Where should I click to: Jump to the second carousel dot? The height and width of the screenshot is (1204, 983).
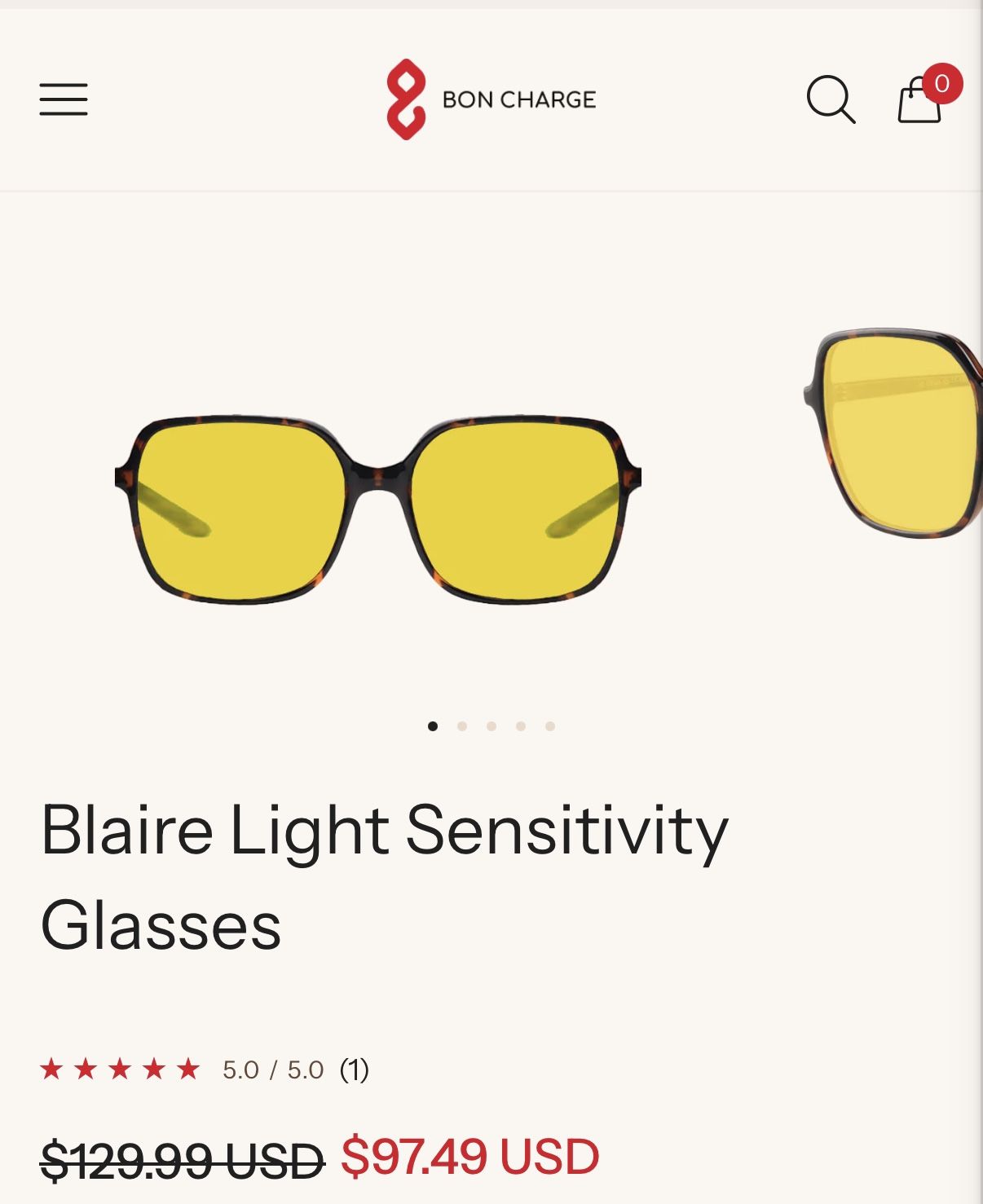(462, 726)
